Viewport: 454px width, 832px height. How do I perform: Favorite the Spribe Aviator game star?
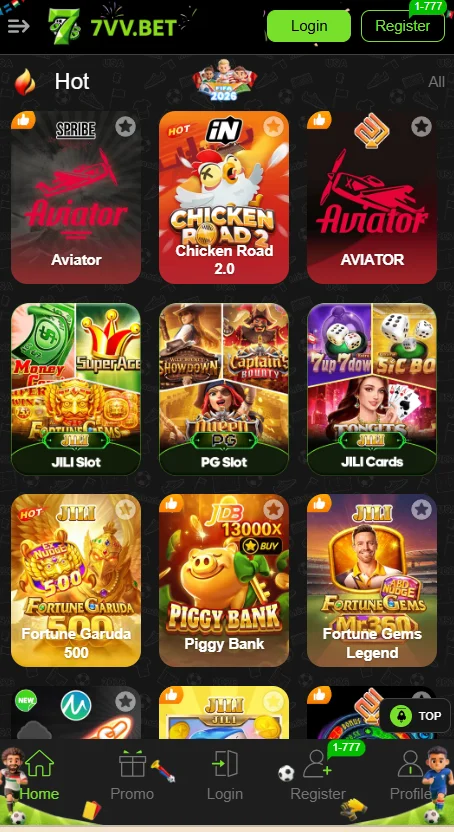(x=125, y=127)
